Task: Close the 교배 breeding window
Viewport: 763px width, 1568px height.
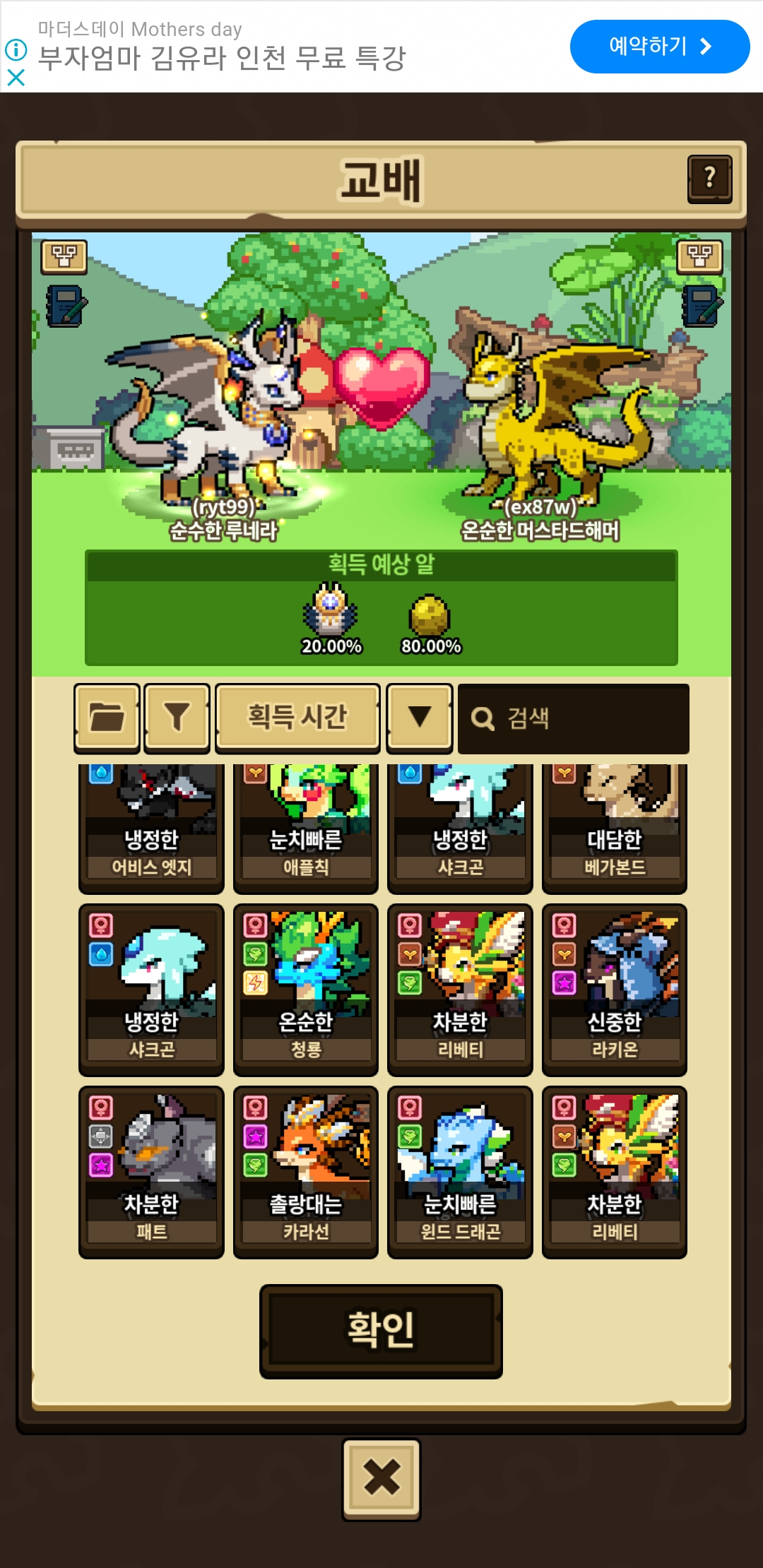Action: click(x=381, y=1479)
